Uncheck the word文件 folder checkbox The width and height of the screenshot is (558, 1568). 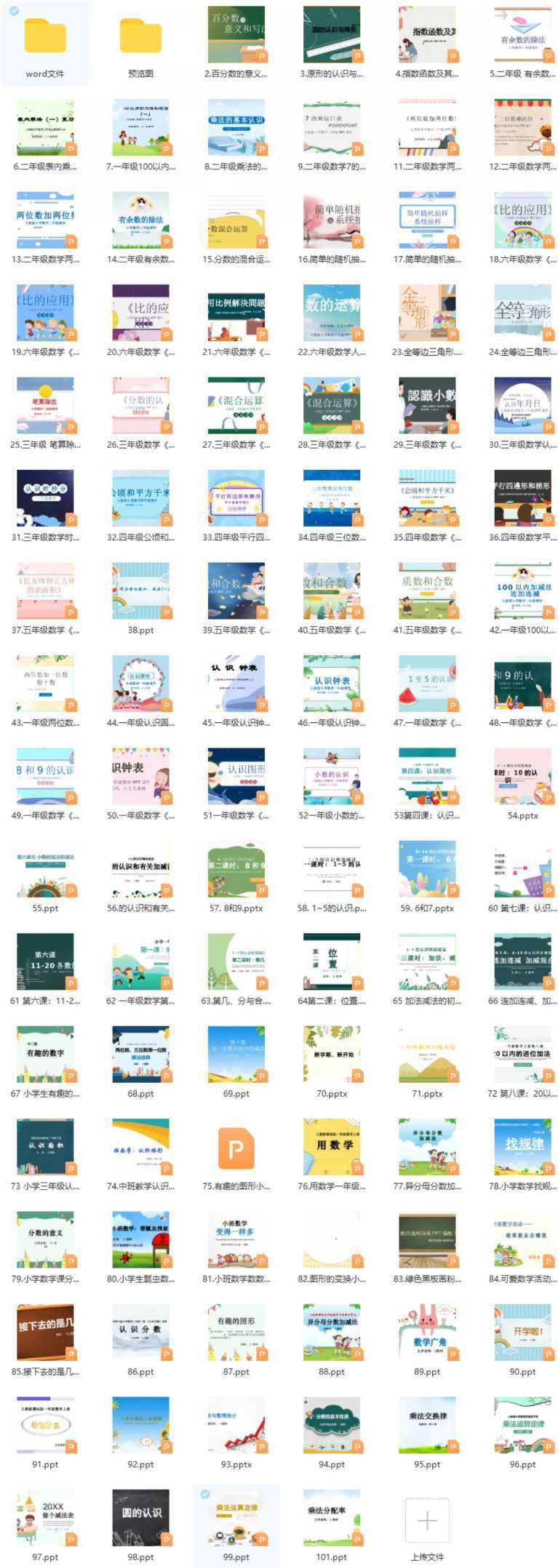click(14, 11)
